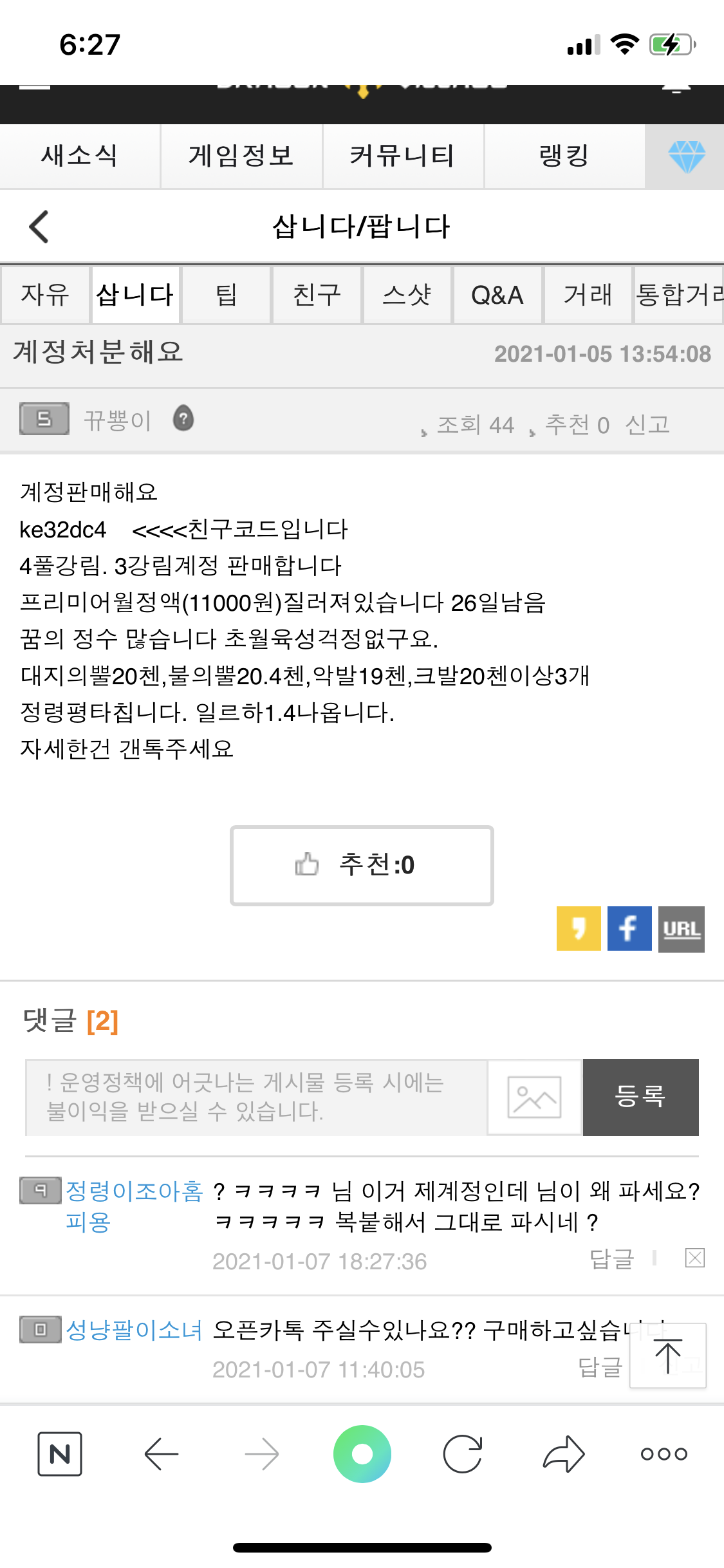
Task: Share via the yellow KakaoStory icon
Action: point(579,929)
